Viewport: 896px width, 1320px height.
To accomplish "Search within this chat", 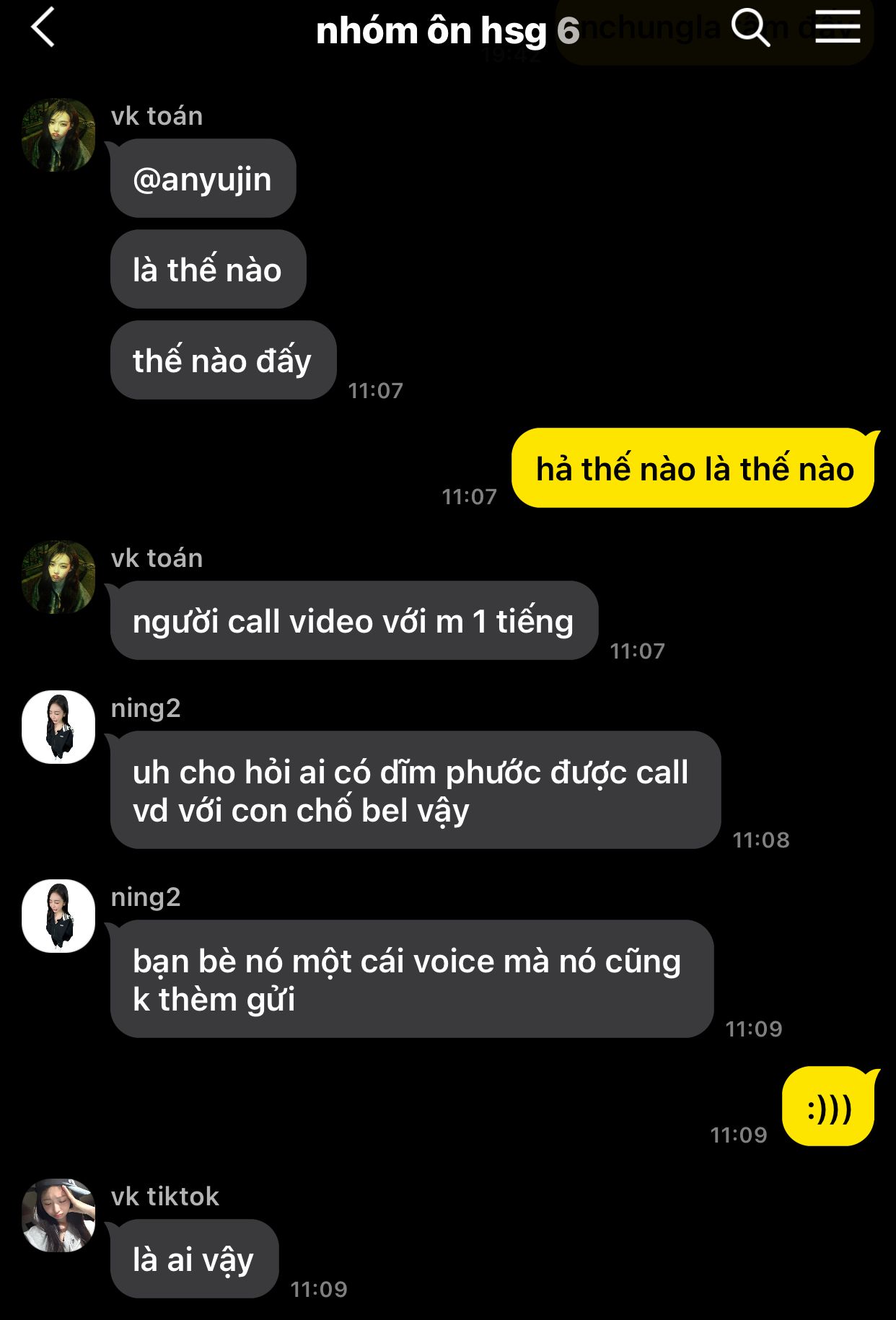I will [750, 29].
